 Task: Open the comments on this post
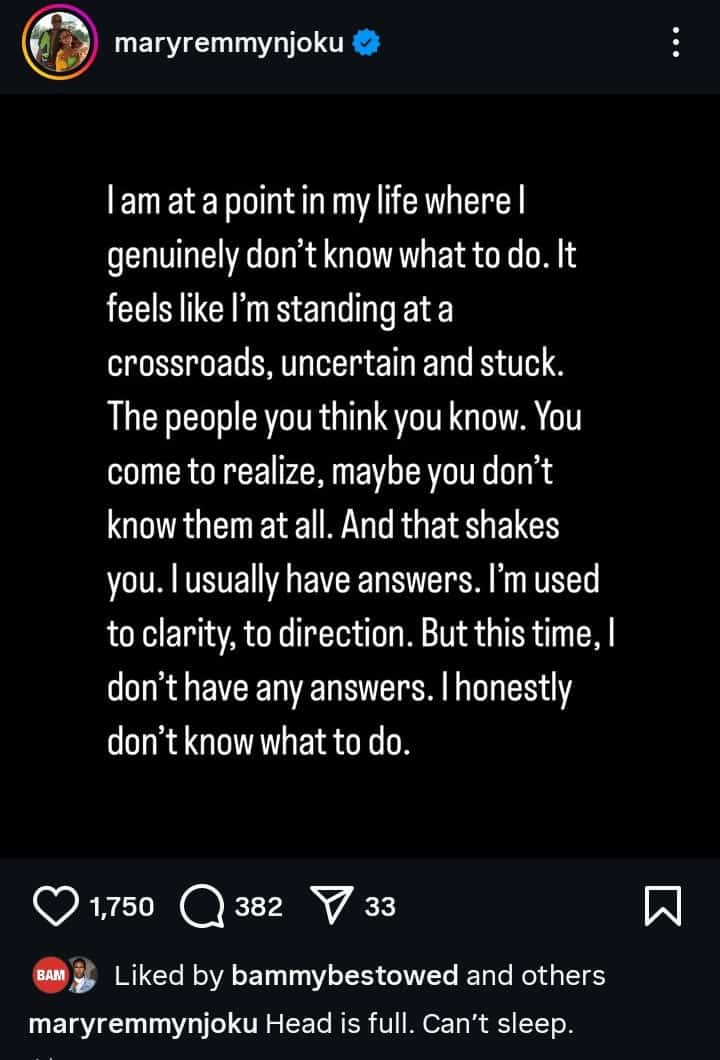pyautogui.click(x=202, y=906)
